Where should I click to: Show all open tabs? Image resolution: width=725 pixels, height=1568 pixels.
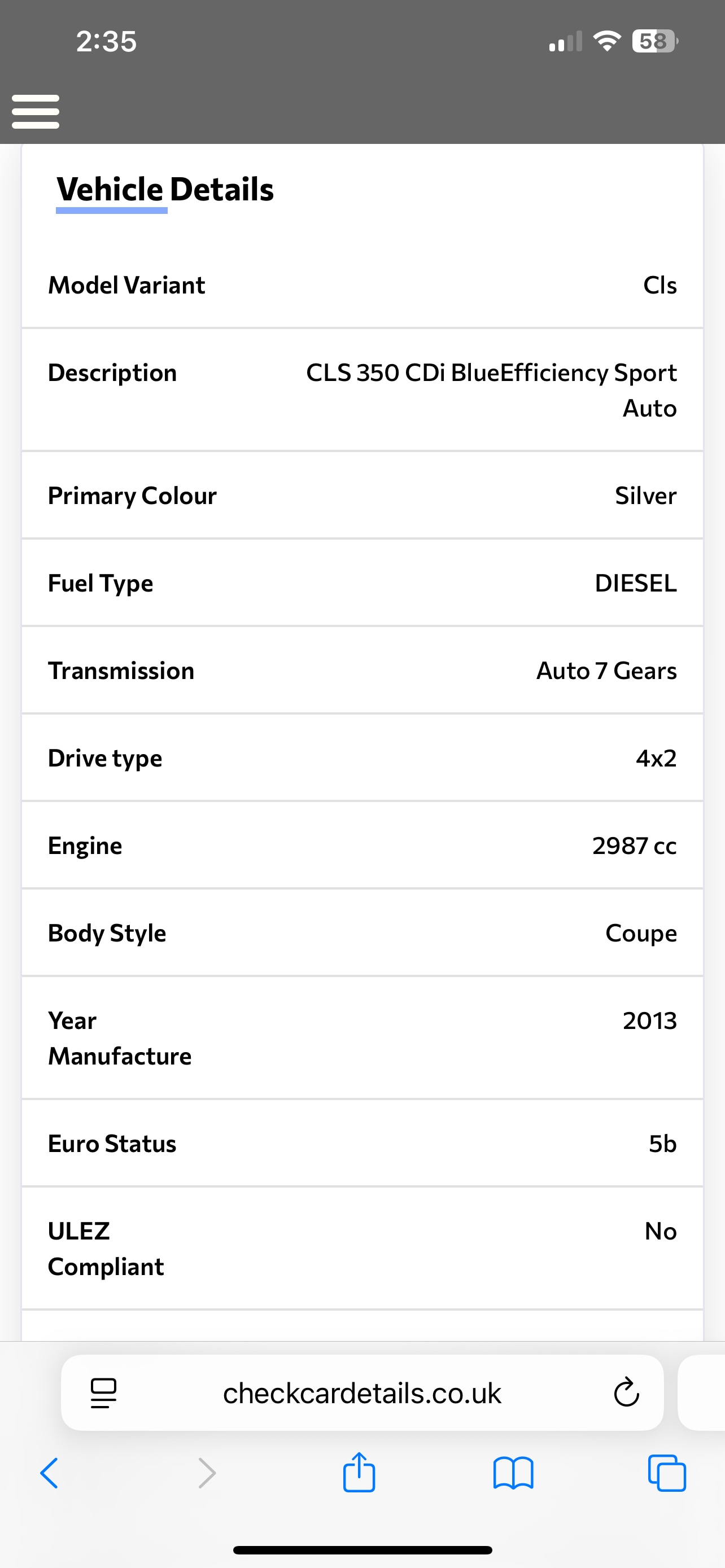[x=667, y=1473]
